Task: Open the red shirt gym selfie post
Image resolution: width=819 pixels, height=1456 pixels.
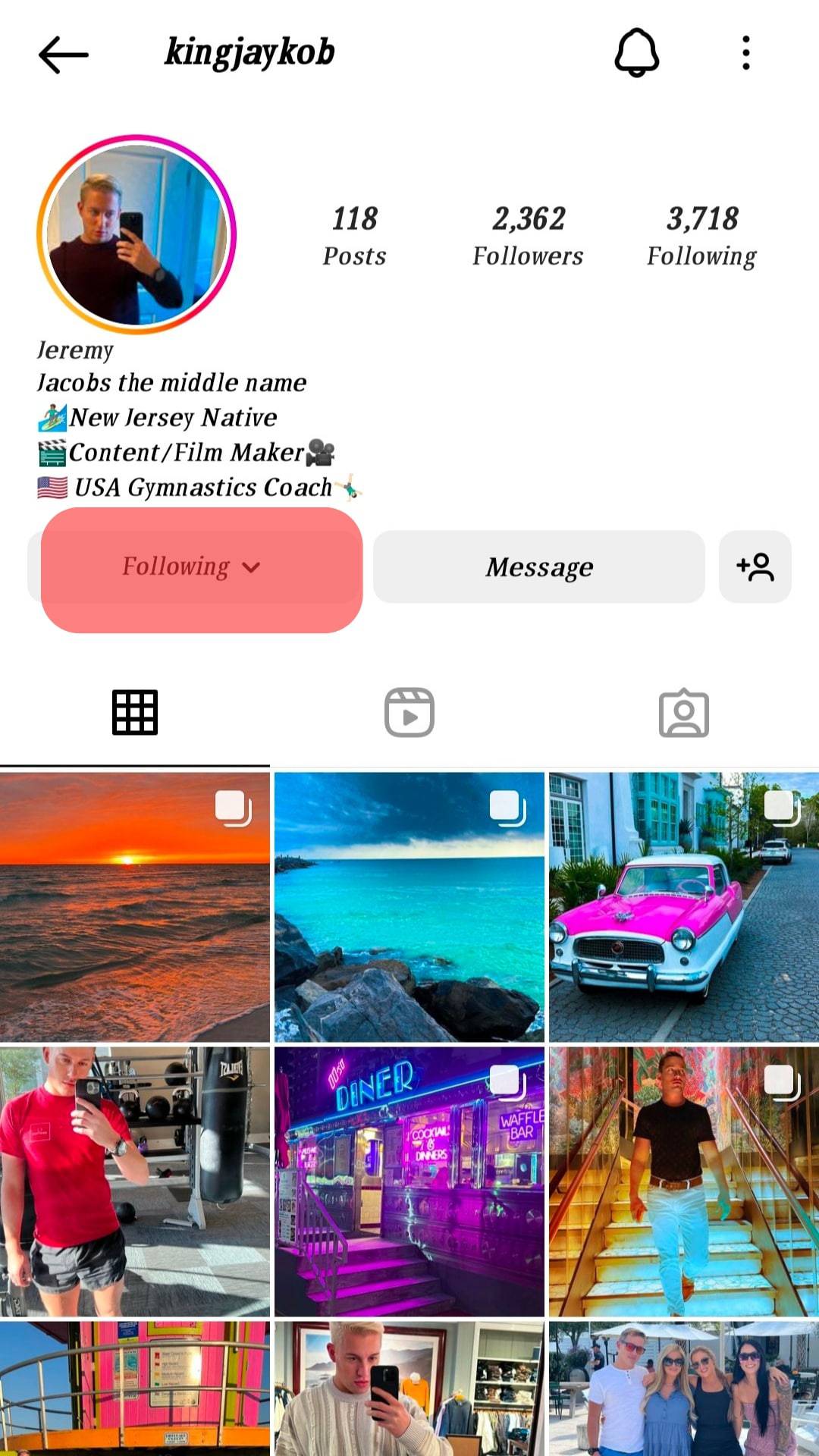Action: click(x=134, y=1181)
